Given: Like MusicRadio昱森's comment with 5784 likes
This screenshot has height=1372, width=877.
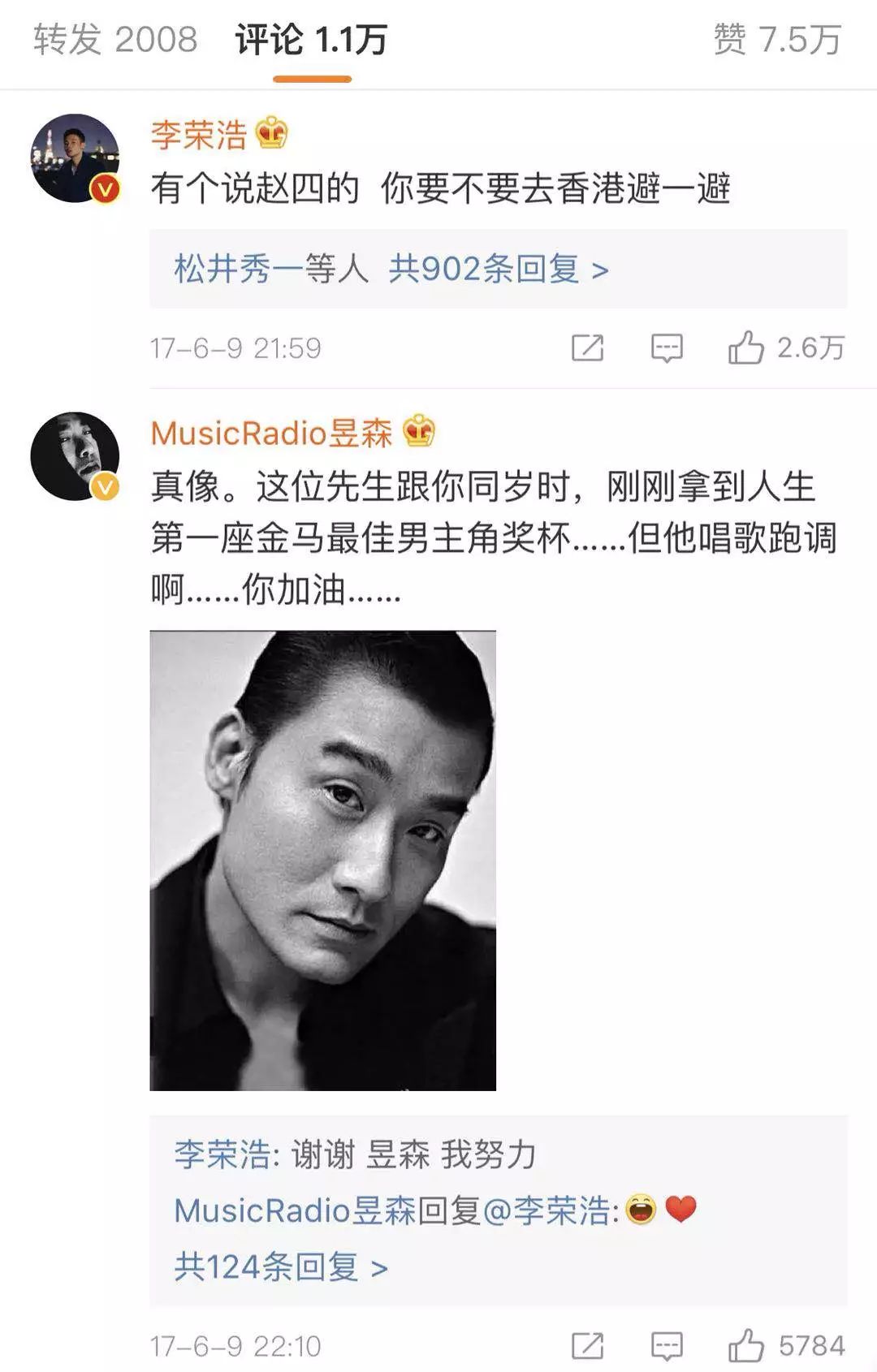Looking at the screenshot, I should pyautogui.click(x=746, y=1345).
